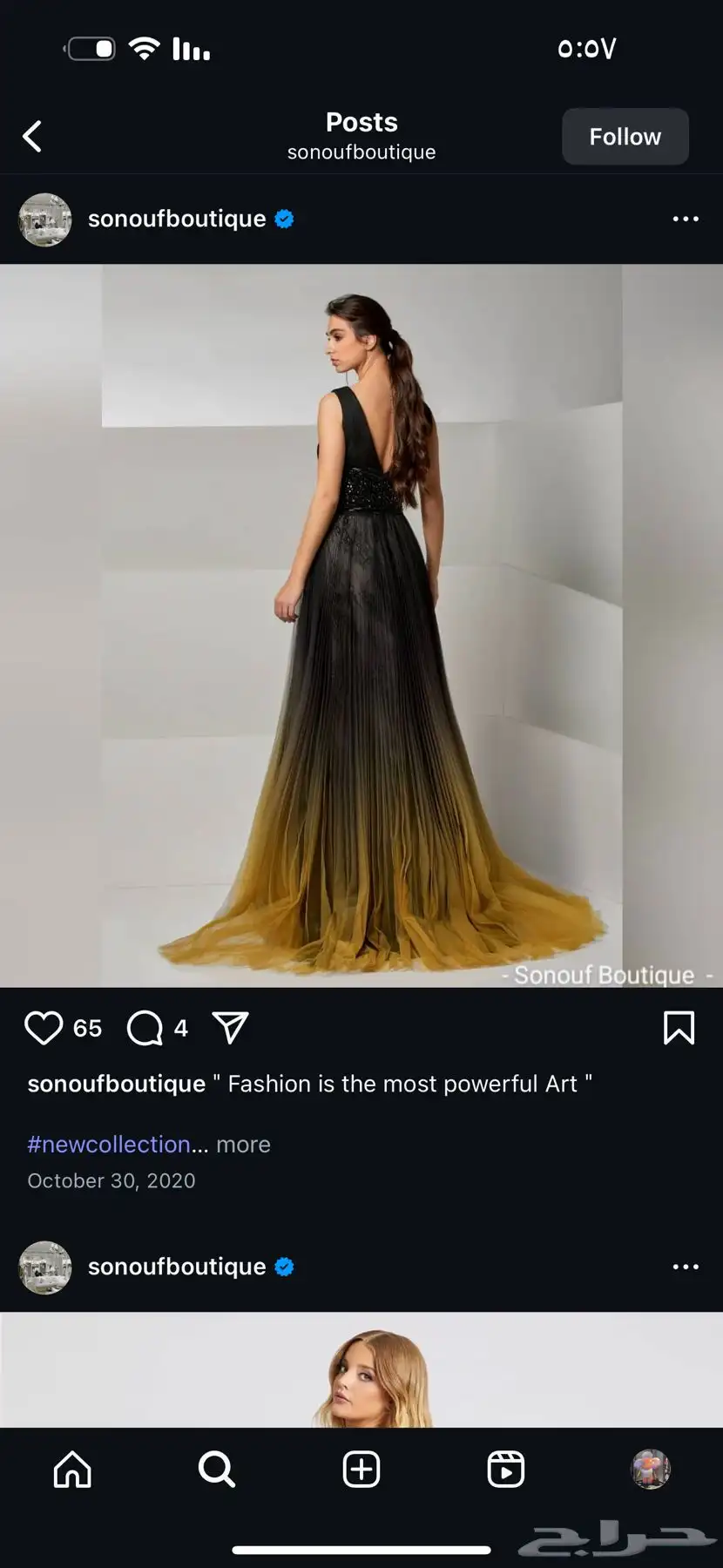Screen dimensions: 723x1568
Task: Bookmark the gown post
Action: pyautogui.click(x=679, y=1028)
